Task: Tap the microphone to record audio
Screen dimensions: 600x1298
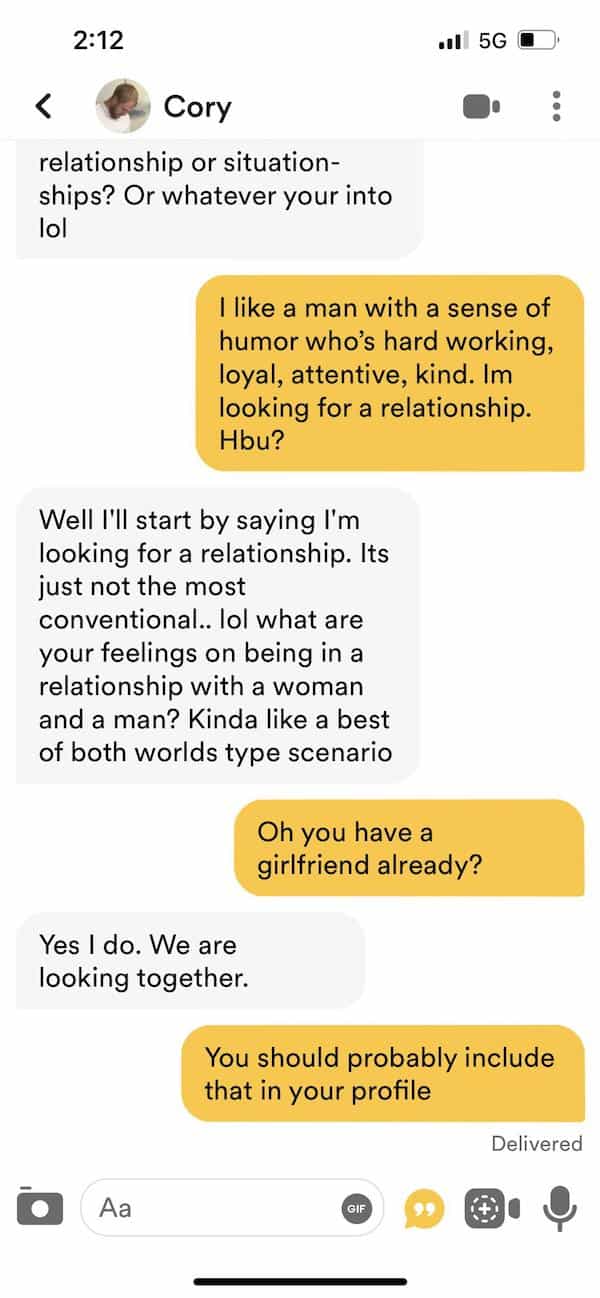Action: coord(560,1208)
